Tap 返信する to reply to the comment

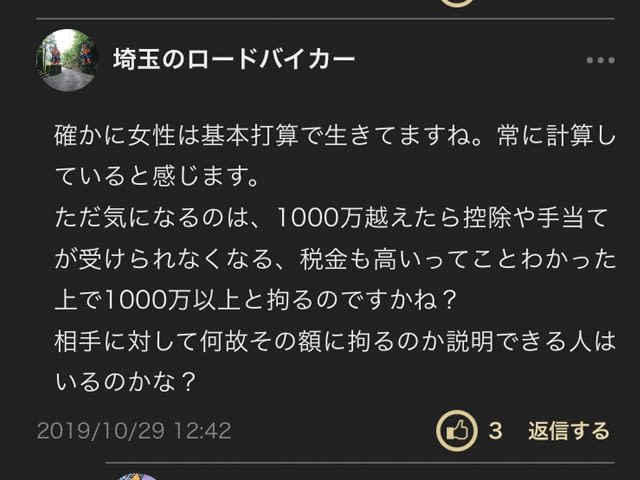coord(568,431)
